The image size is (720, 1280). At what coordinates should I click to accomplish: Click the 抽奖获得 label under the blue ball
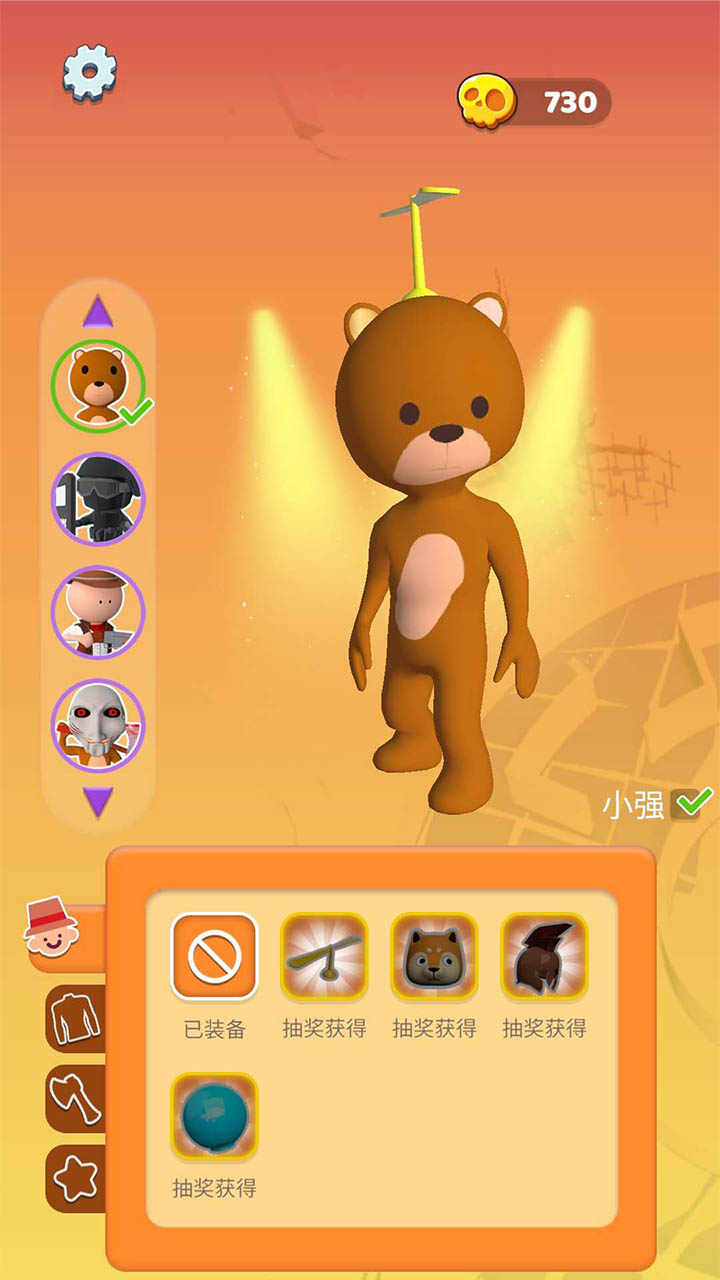213,1190
